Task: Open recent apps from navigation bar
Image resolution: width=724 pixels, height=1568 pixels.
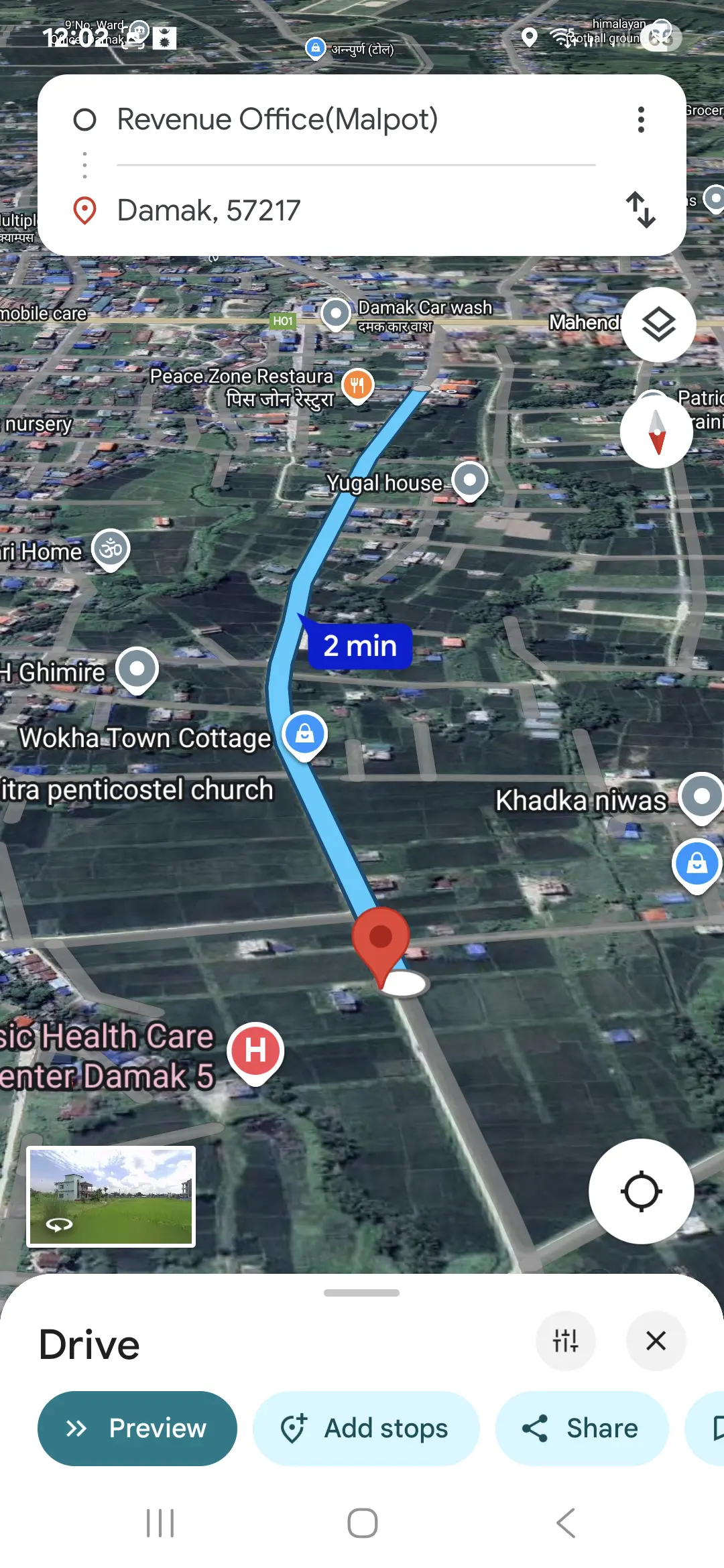Action: pos(160,1523)
